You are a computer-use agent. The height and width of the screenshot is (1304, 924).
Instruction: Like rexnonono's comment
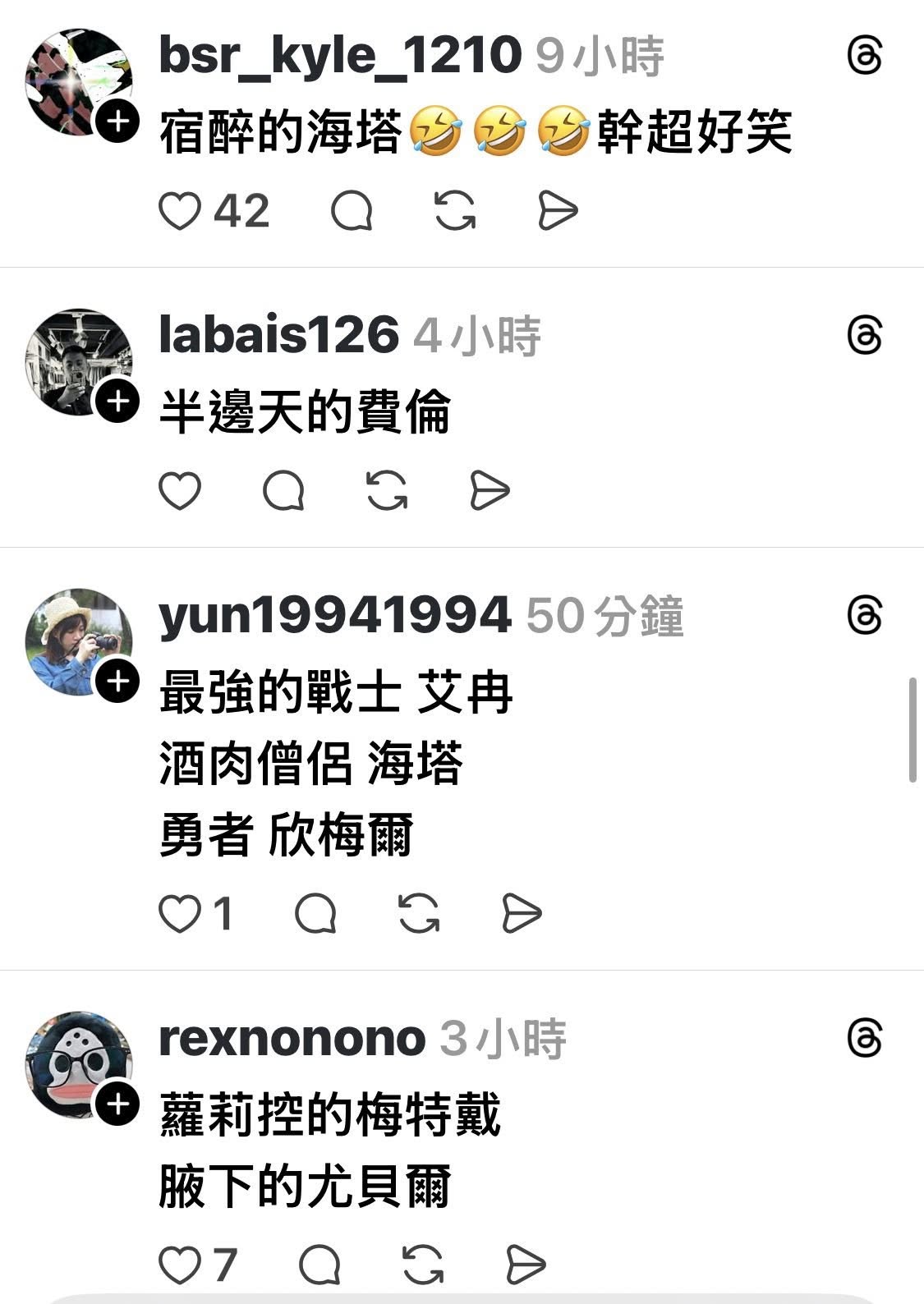180,1265
